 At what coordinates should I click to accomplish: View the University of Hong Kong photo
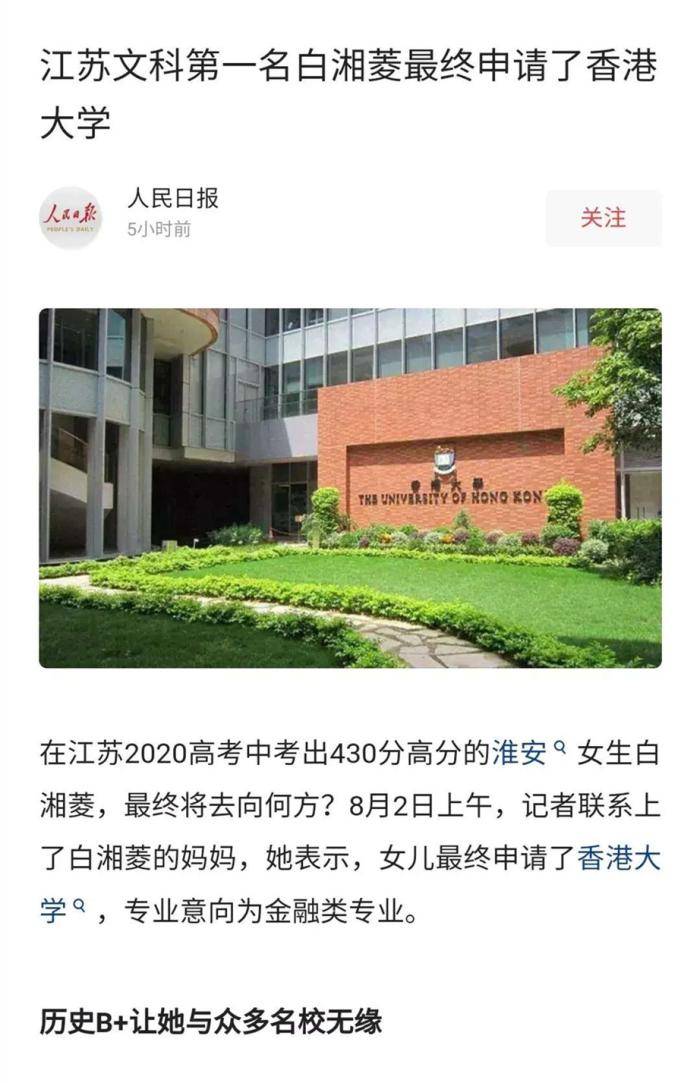pyautogui.click(x=350, y=487)
